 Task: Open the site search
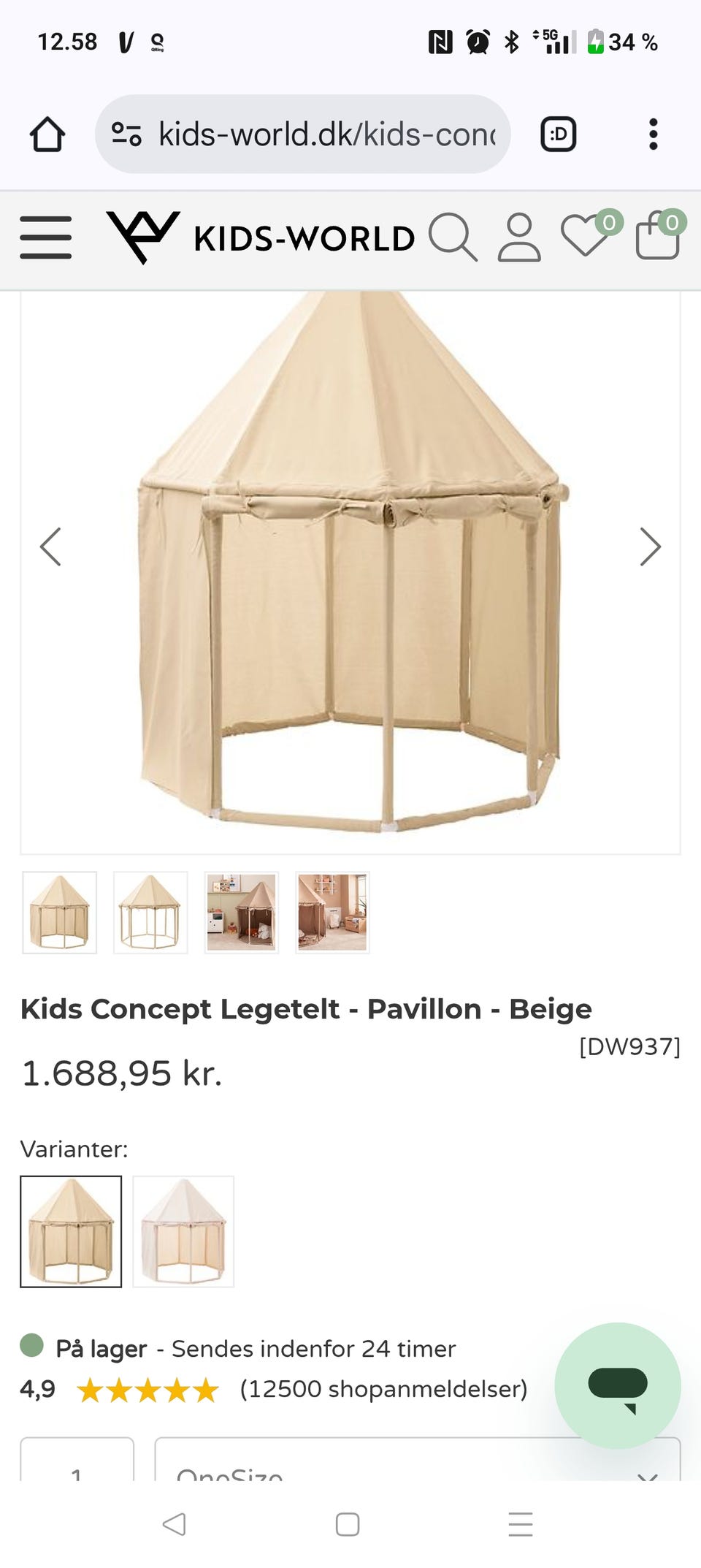click(x=453, y=237)
